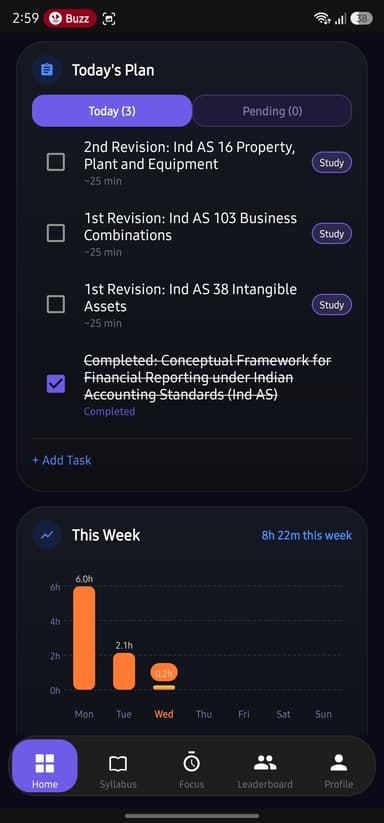The width and height of the screenshot is (384, 823).
Task: Open the Syllabus tab
Action: pos(118,771)
